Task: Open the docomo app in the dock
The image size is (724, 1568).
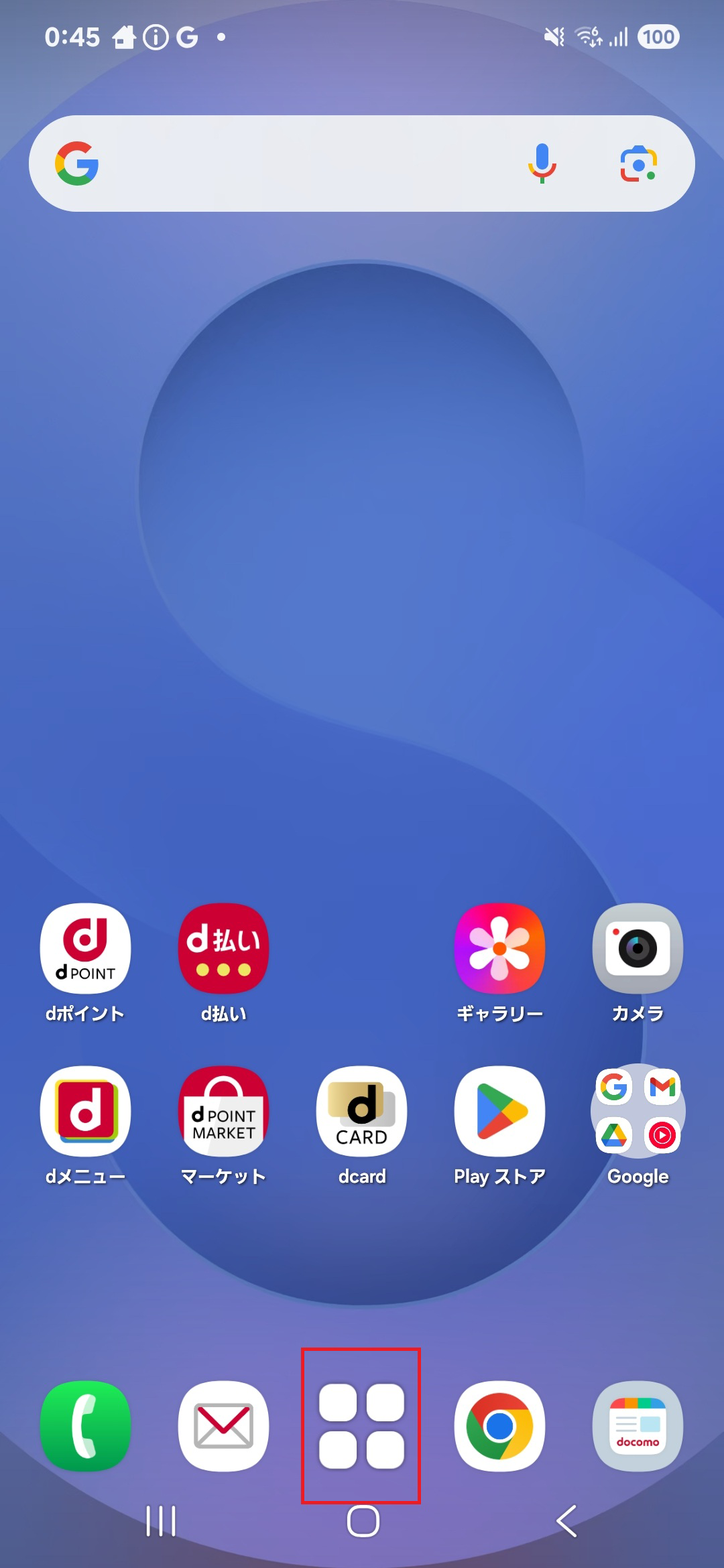Action: click(x=638, y=1426)
